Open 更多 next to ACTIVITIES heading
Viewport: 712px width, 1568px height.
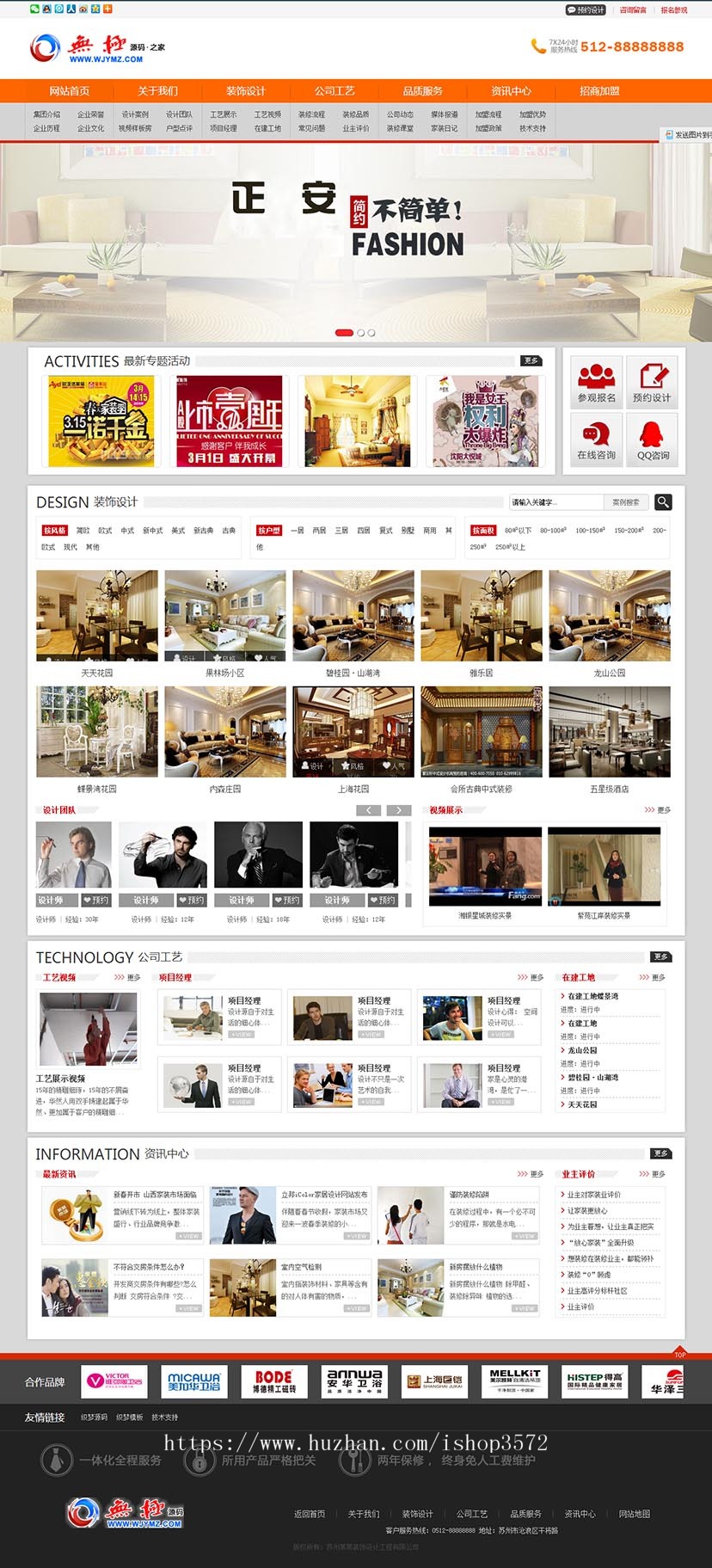point(531,360)
